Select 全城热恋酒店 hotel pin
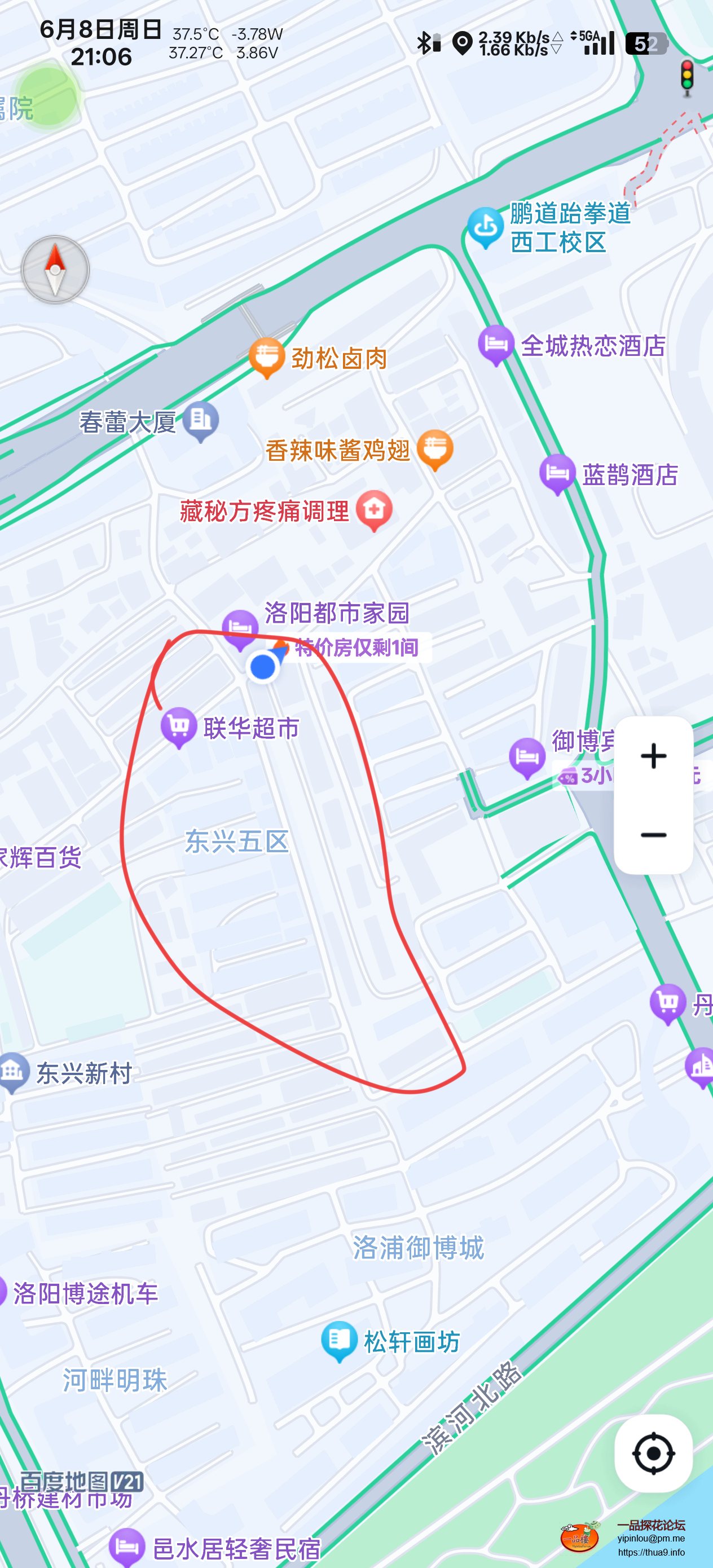The width and height of the screenshot is (713, 1568). (x=496, y=345)
